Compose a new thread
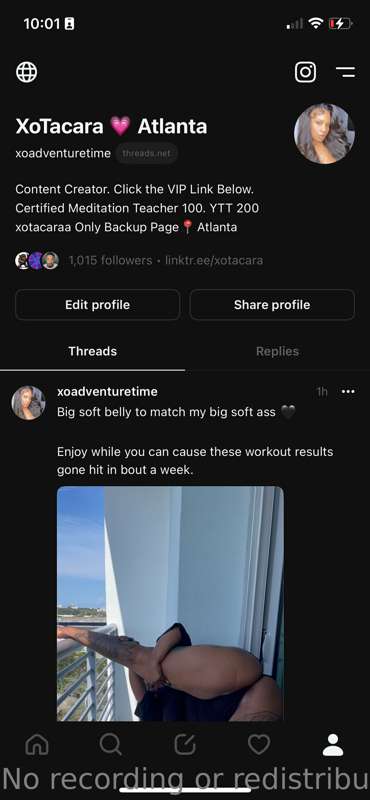 point(185,744)
